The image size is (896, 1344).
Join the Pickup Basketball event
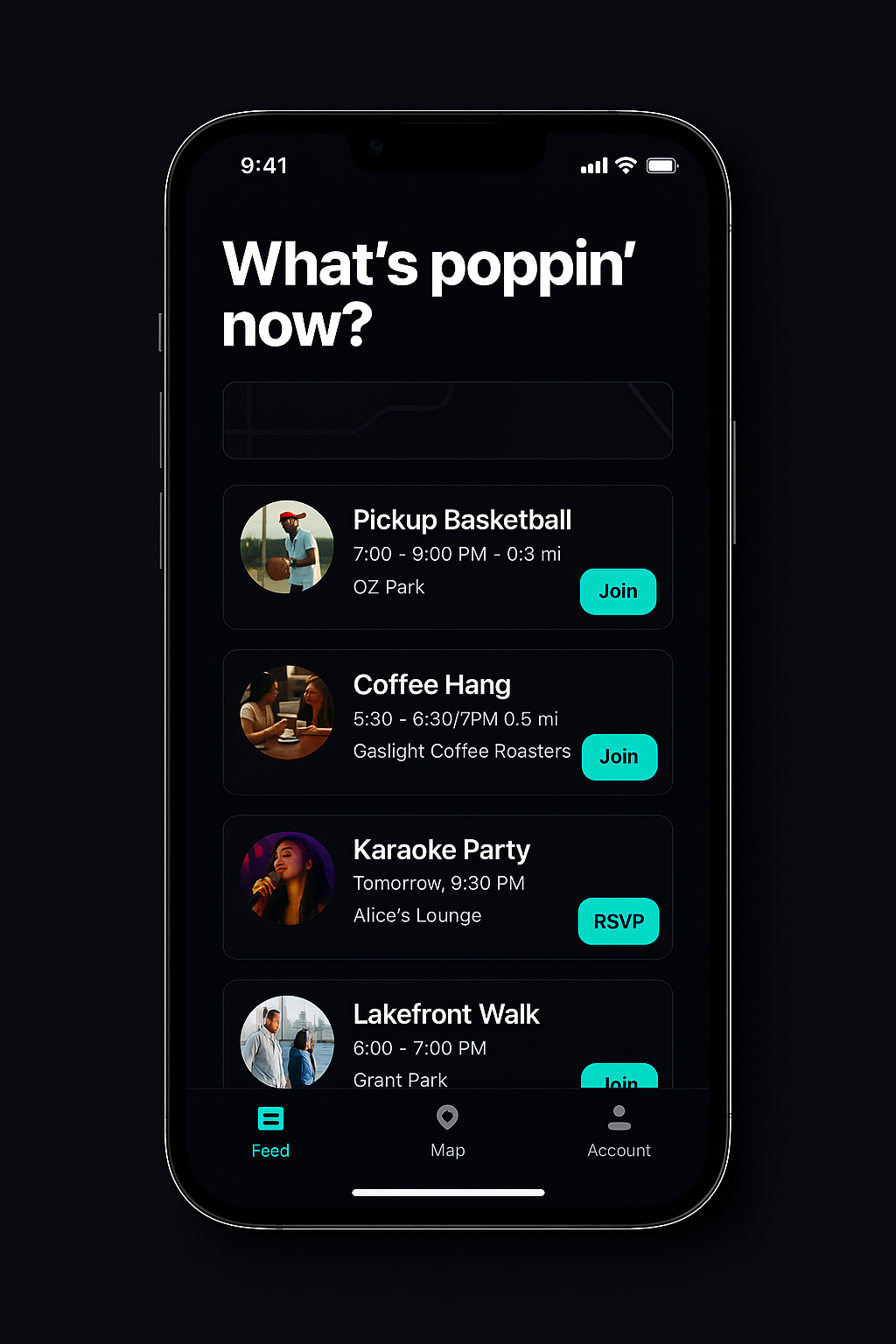coord(618,591)
